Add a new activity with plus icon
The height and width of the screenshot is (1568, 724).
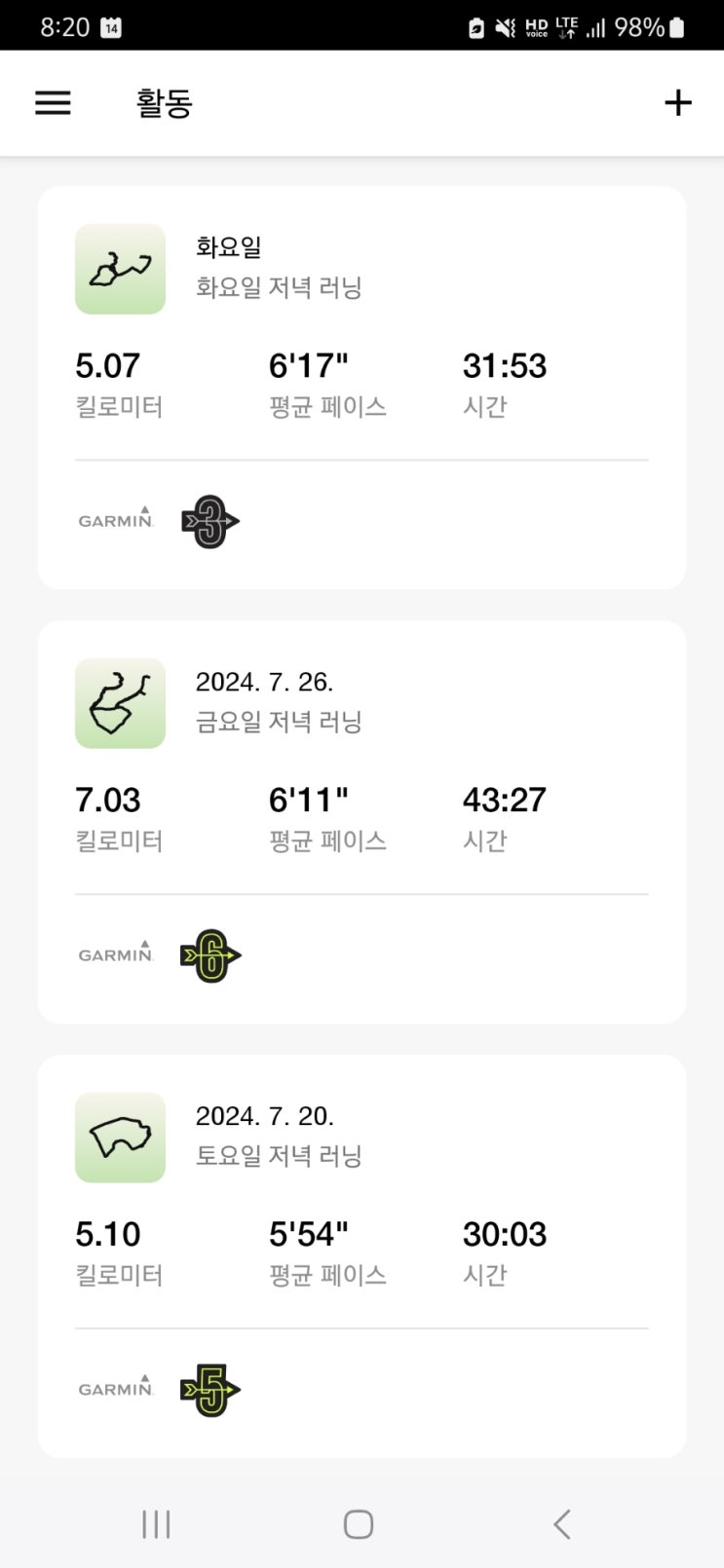[x=677, y=103]
